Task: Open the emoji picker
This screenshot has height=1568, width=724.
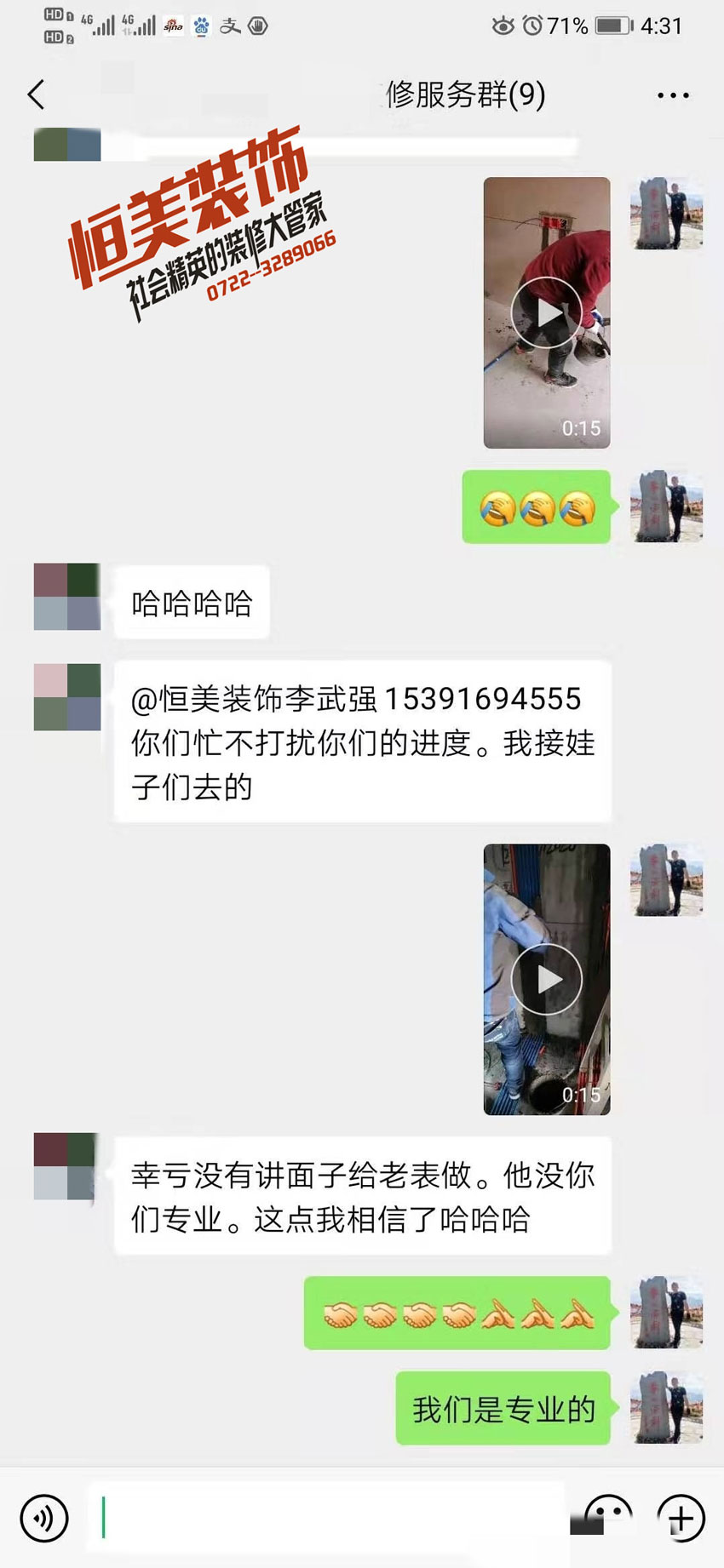Action: [x=606, y=1517]
